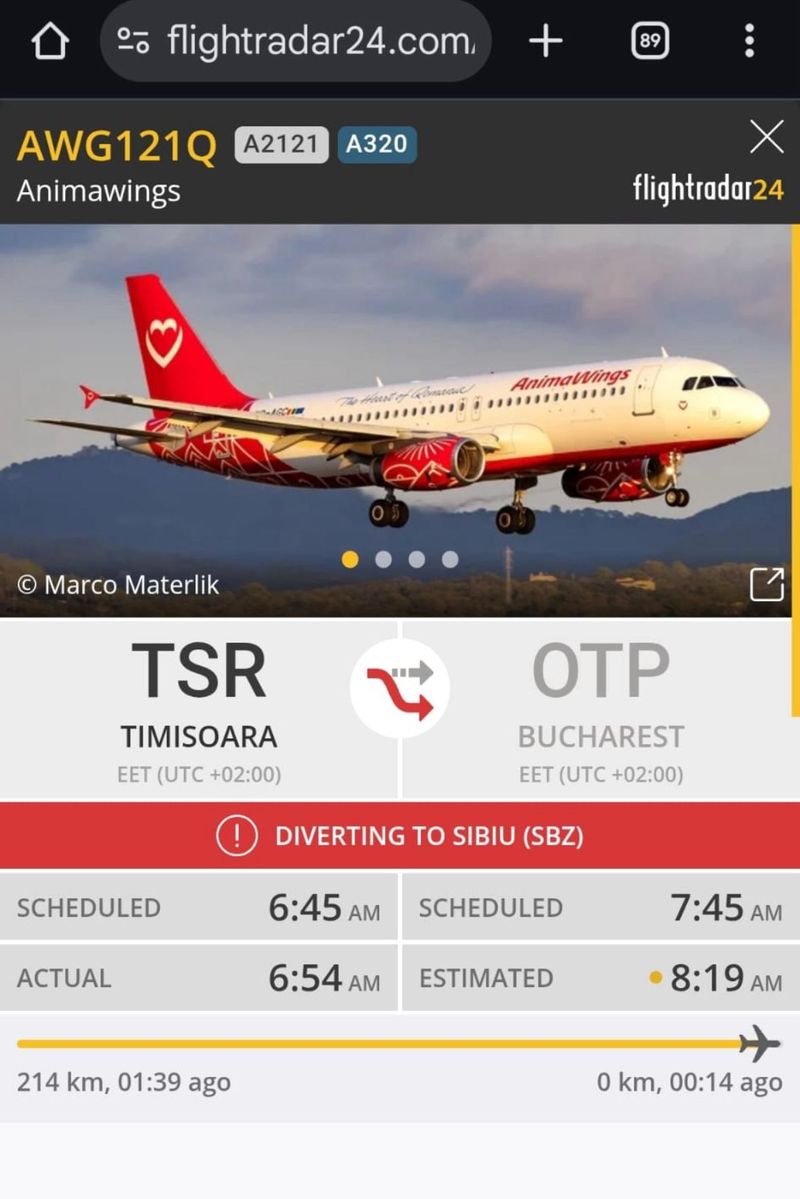
Task: Go to the browser home page
Action: click(x=50, y=42)
